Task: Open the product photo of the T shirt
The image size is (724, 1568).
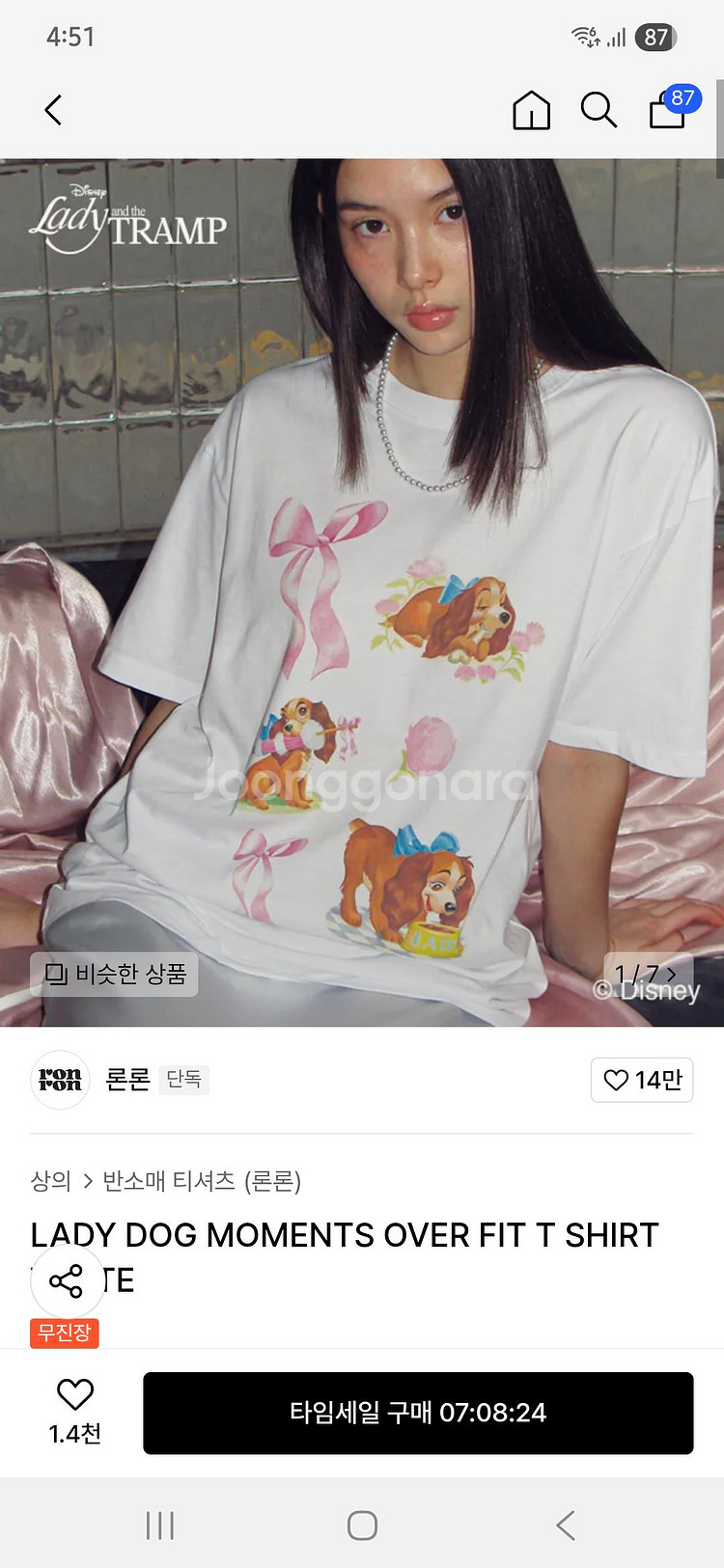Action: 362,592
